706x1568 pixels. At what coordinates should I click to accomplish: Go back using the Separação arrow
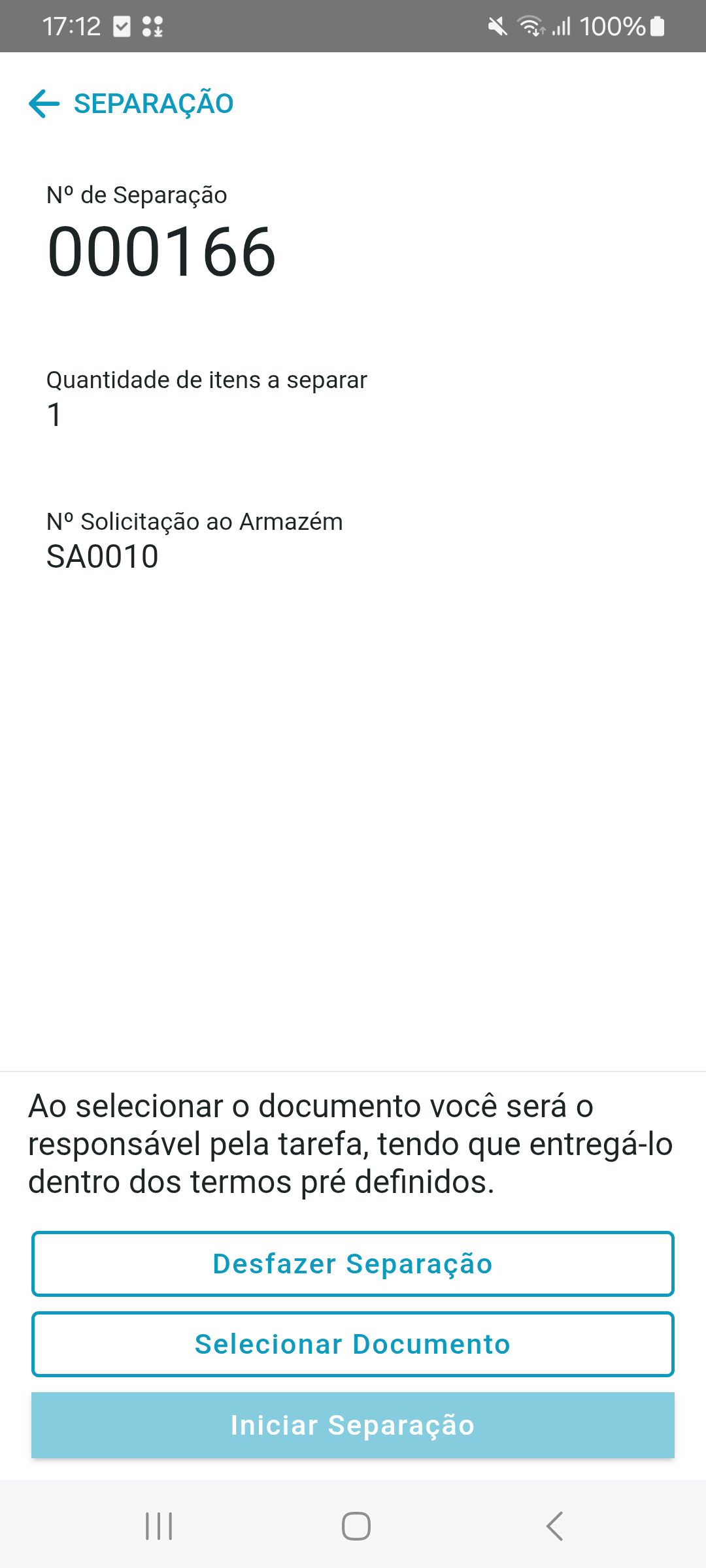click(x=44, y=104)
